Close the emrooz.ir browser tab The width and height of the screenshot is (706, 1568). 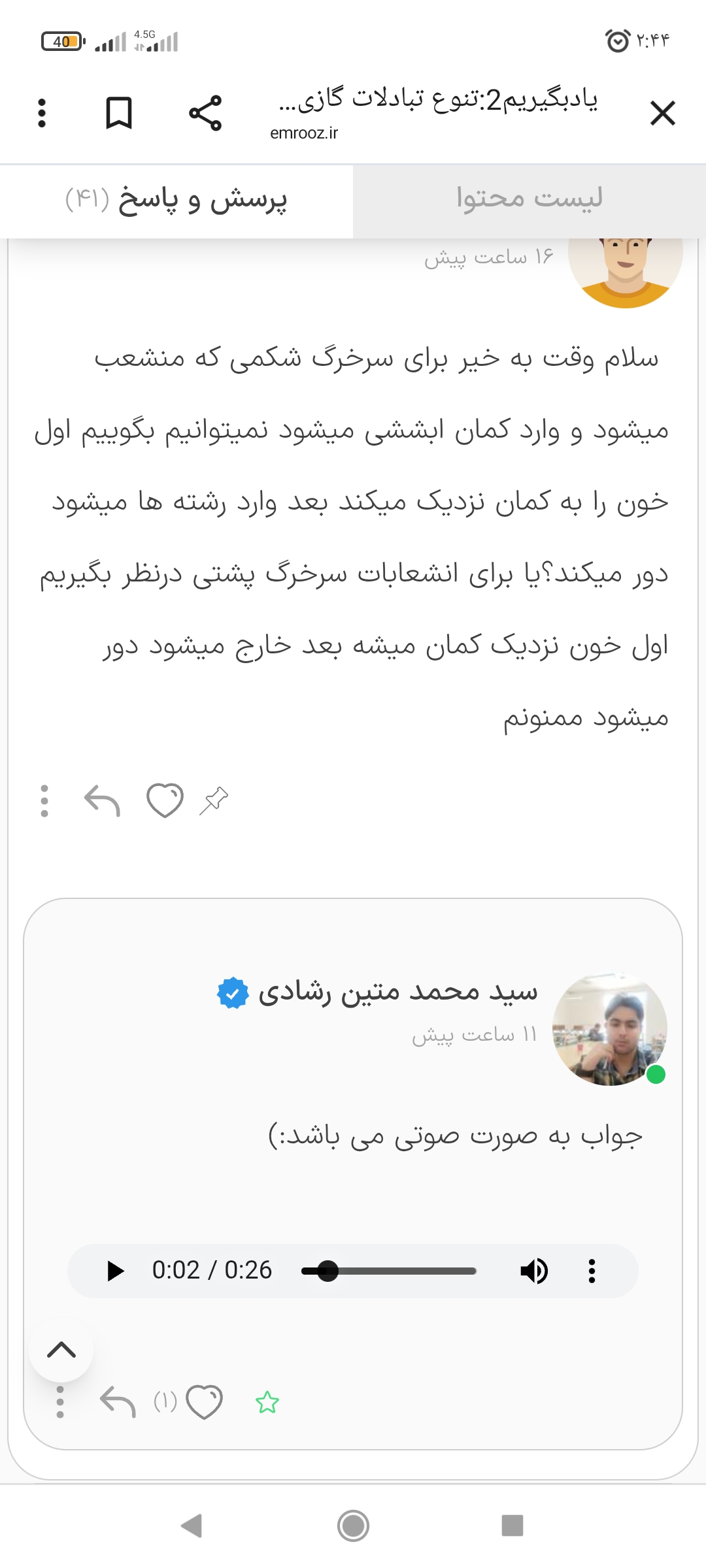click(662, 113)
